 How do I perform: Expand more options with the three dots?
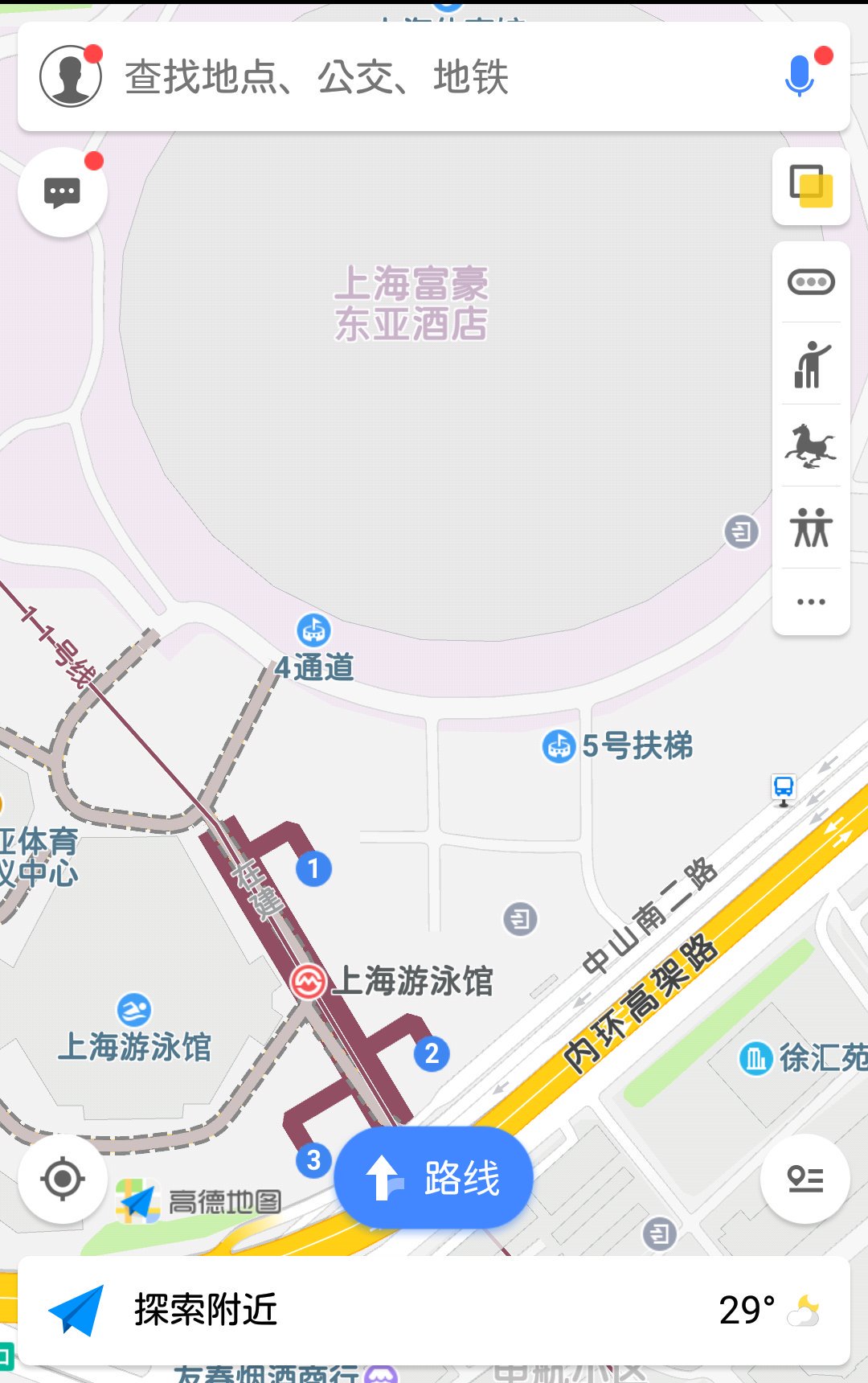point(811,601)
